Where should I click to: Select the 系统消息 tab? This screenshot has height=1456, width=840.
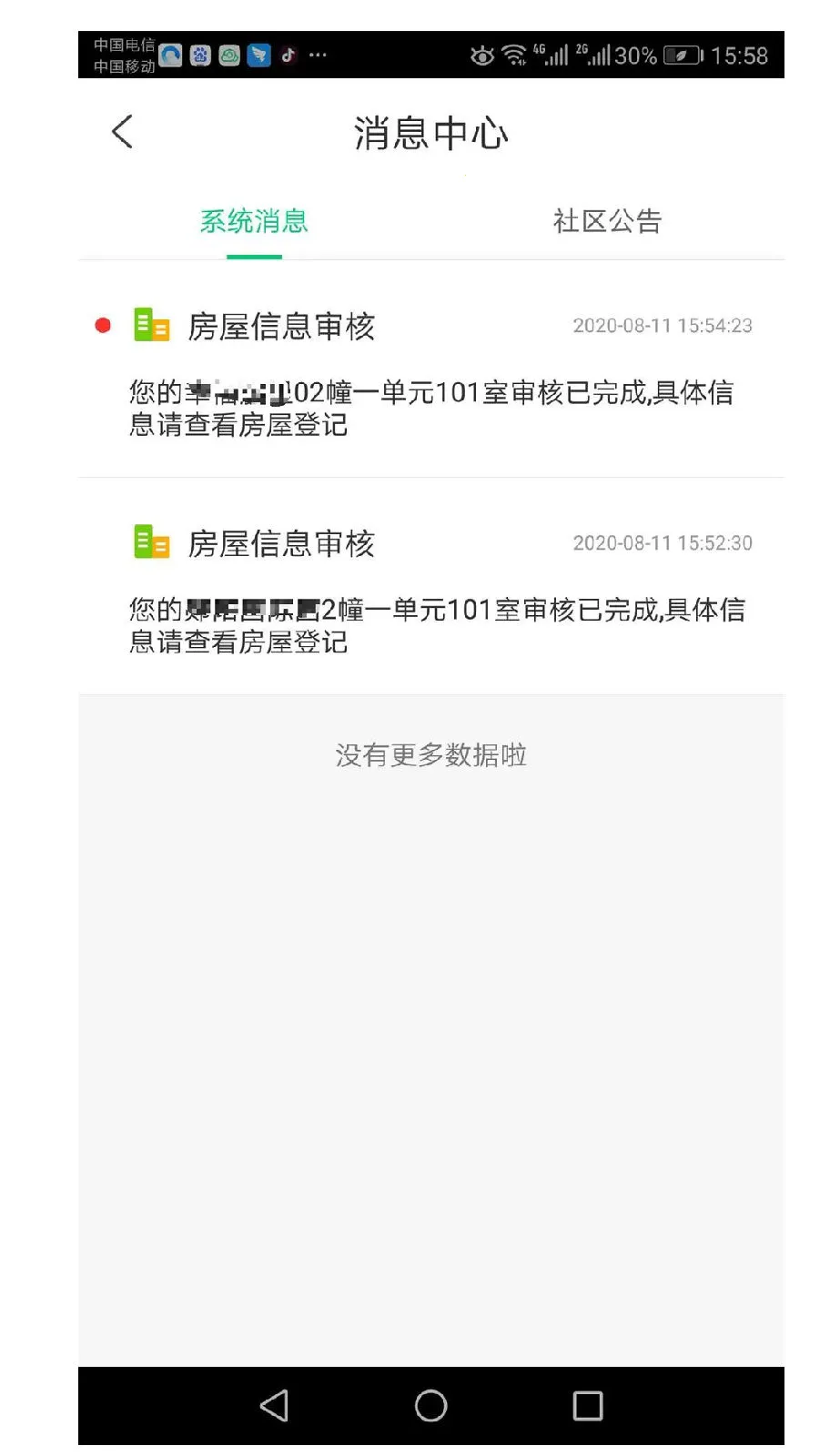[x=254, y=221]
